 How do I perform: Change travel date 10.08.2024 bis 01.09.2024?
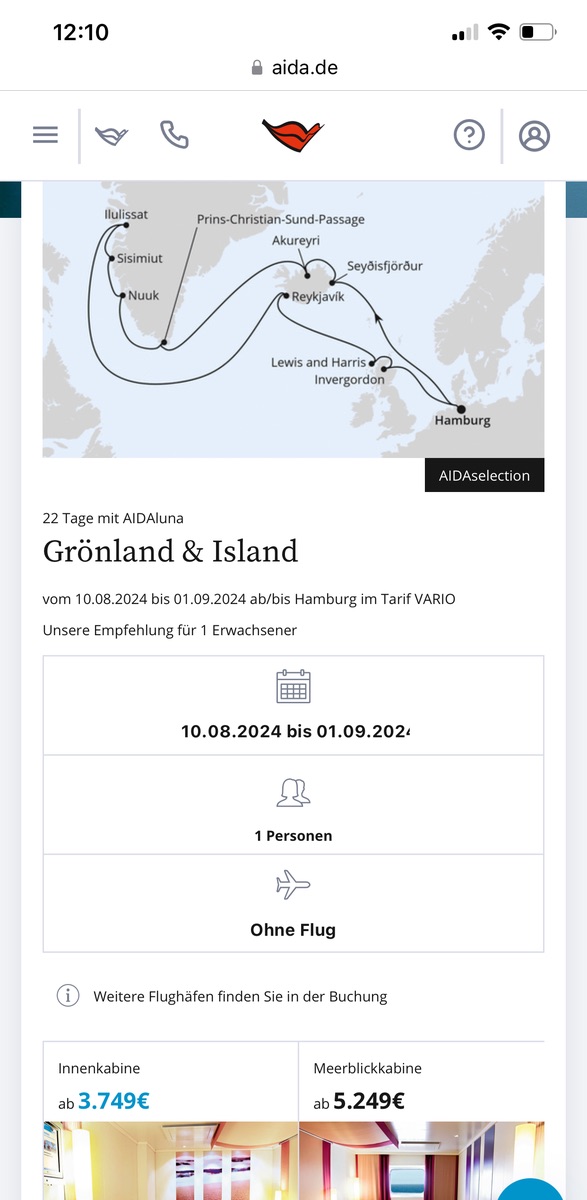click(294, 706)
